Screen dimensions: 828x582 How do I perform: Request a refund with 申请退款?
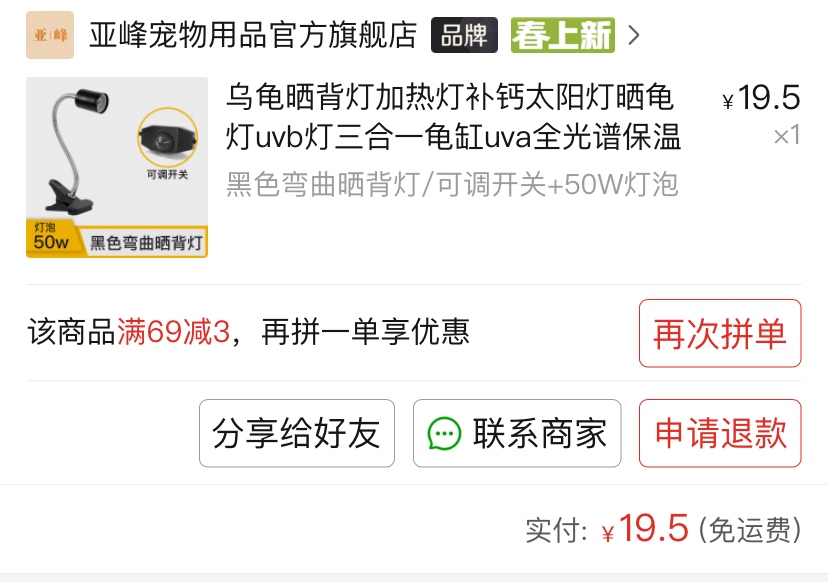coord(719,434)
